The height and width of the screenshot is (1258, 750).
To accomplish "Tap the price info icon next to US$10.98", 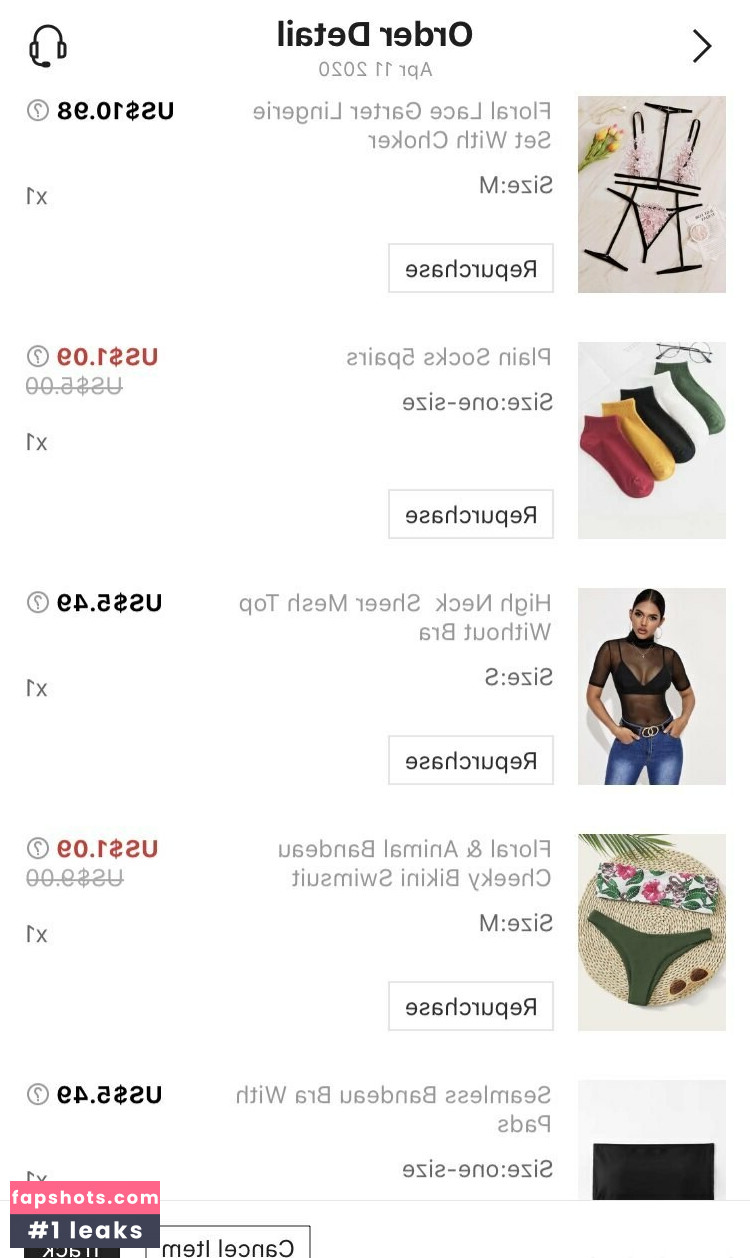I will (37, 111).
